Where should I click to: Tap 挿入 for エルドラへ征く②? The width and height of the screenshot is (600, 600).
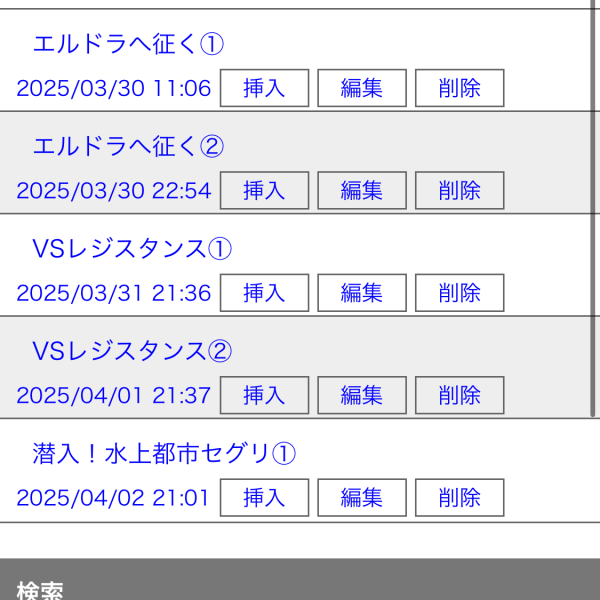pos(264,190)
